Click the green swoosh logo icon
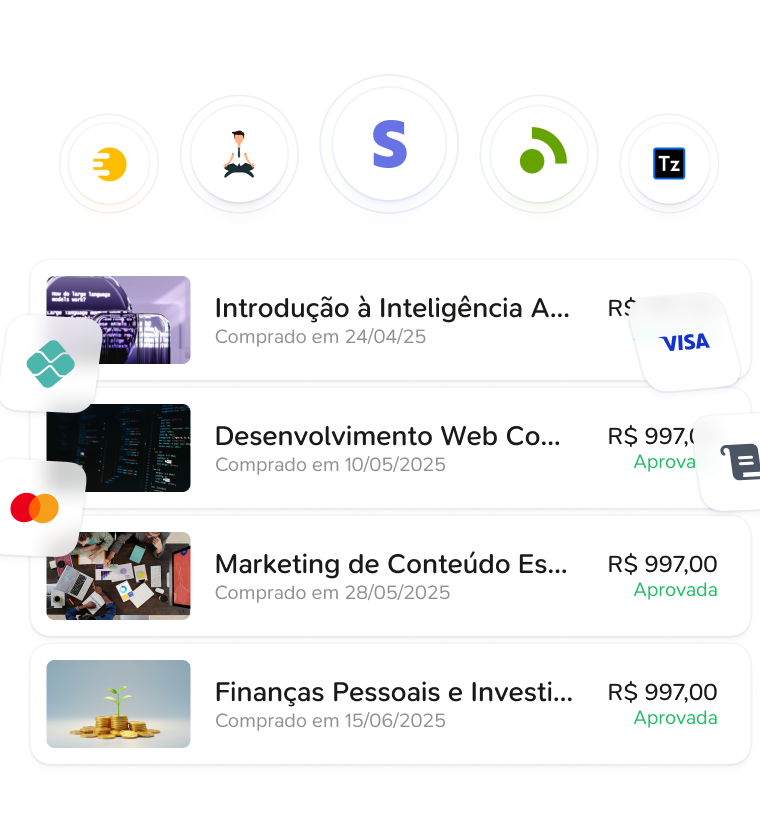The height and width of the screenshot is (840, 760). click(539, 155)
